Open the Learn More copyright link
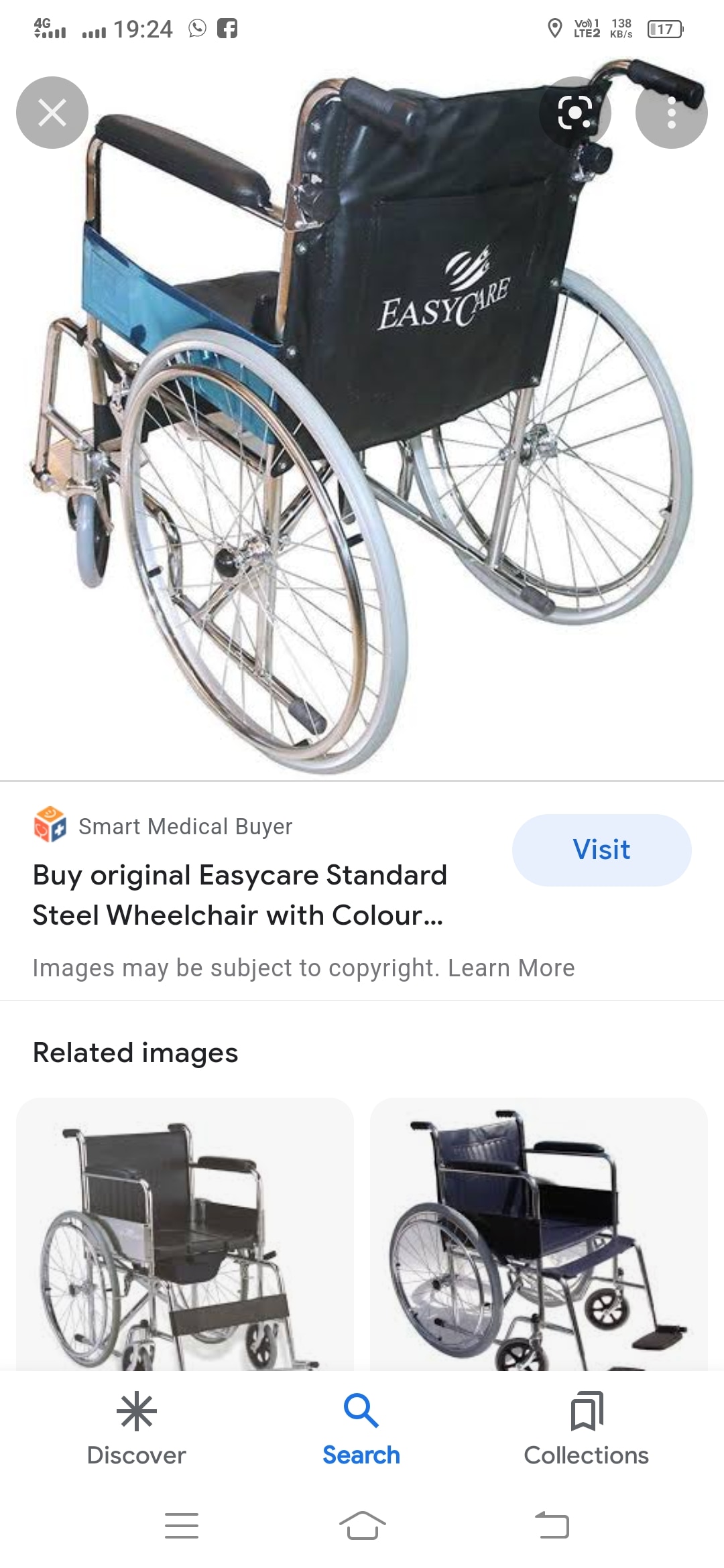 [x=511, y=968]
